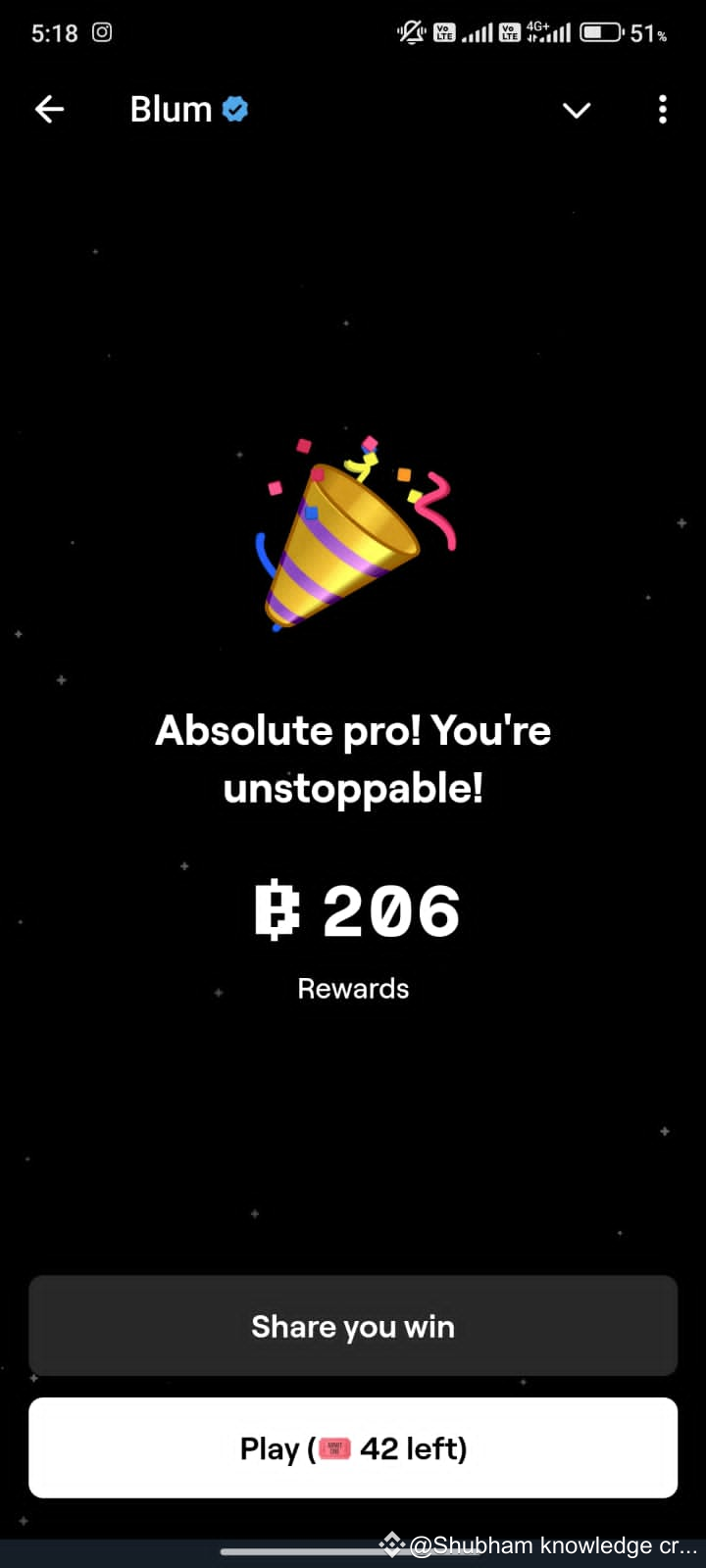Screen dimensions: 706x1568
Task: Tap the Share you win button
Action: [353, 1326]
